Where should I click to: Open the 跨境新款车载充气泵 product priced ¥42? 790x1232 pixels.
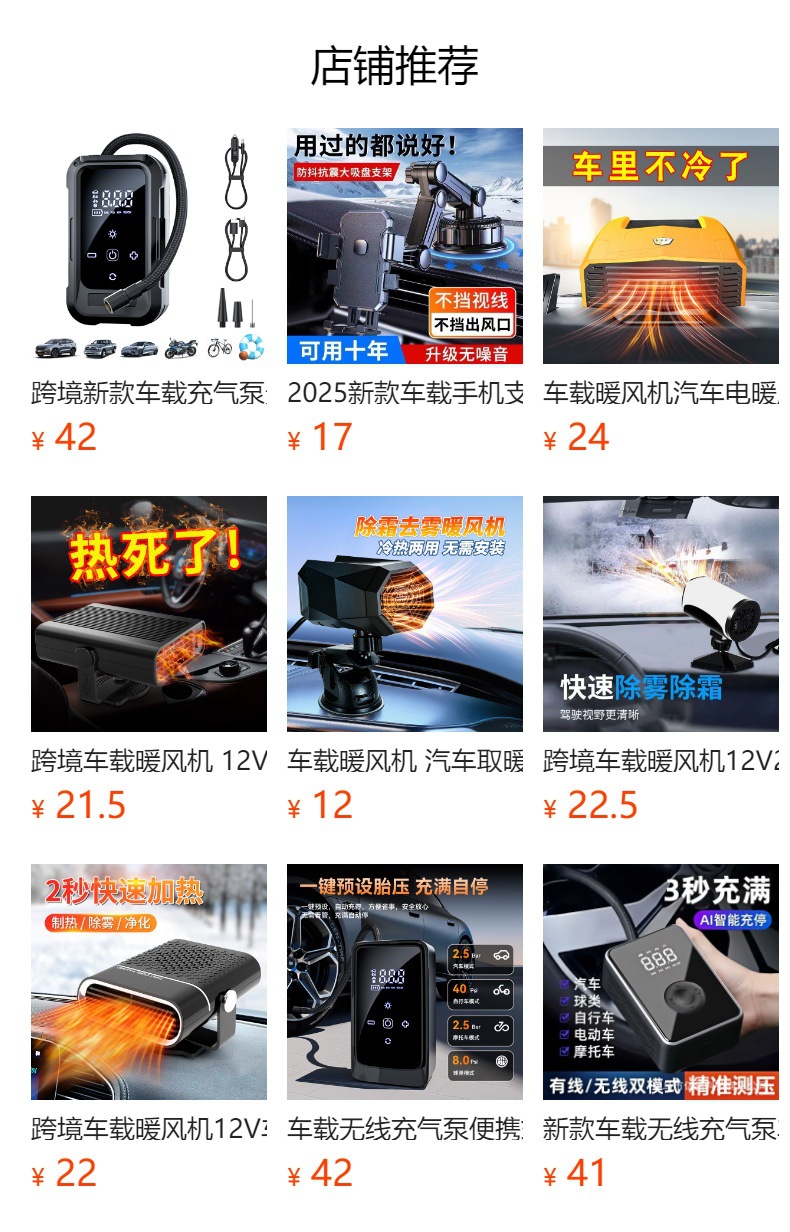[149, 246]
